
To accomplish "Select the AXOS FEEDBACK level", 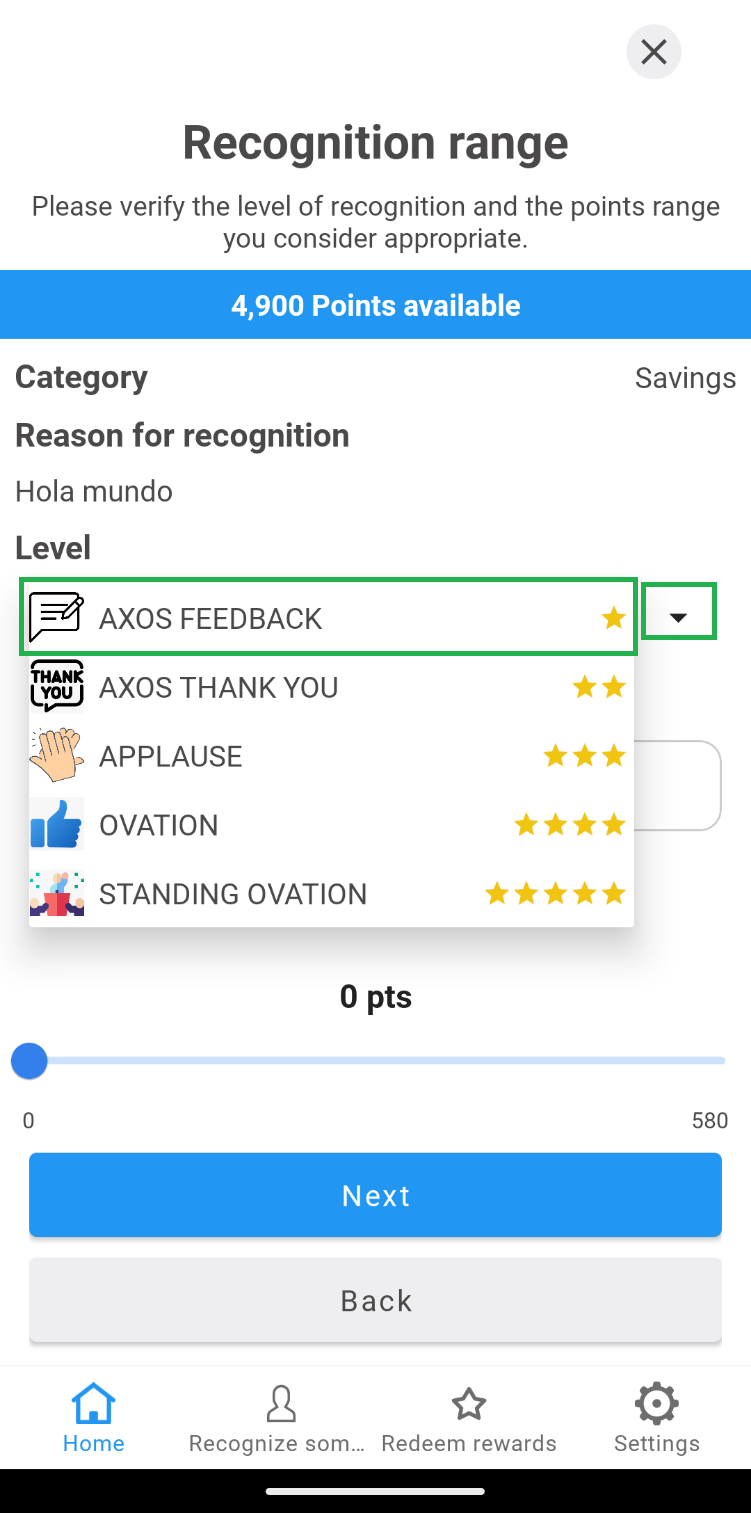I will 328,618.
